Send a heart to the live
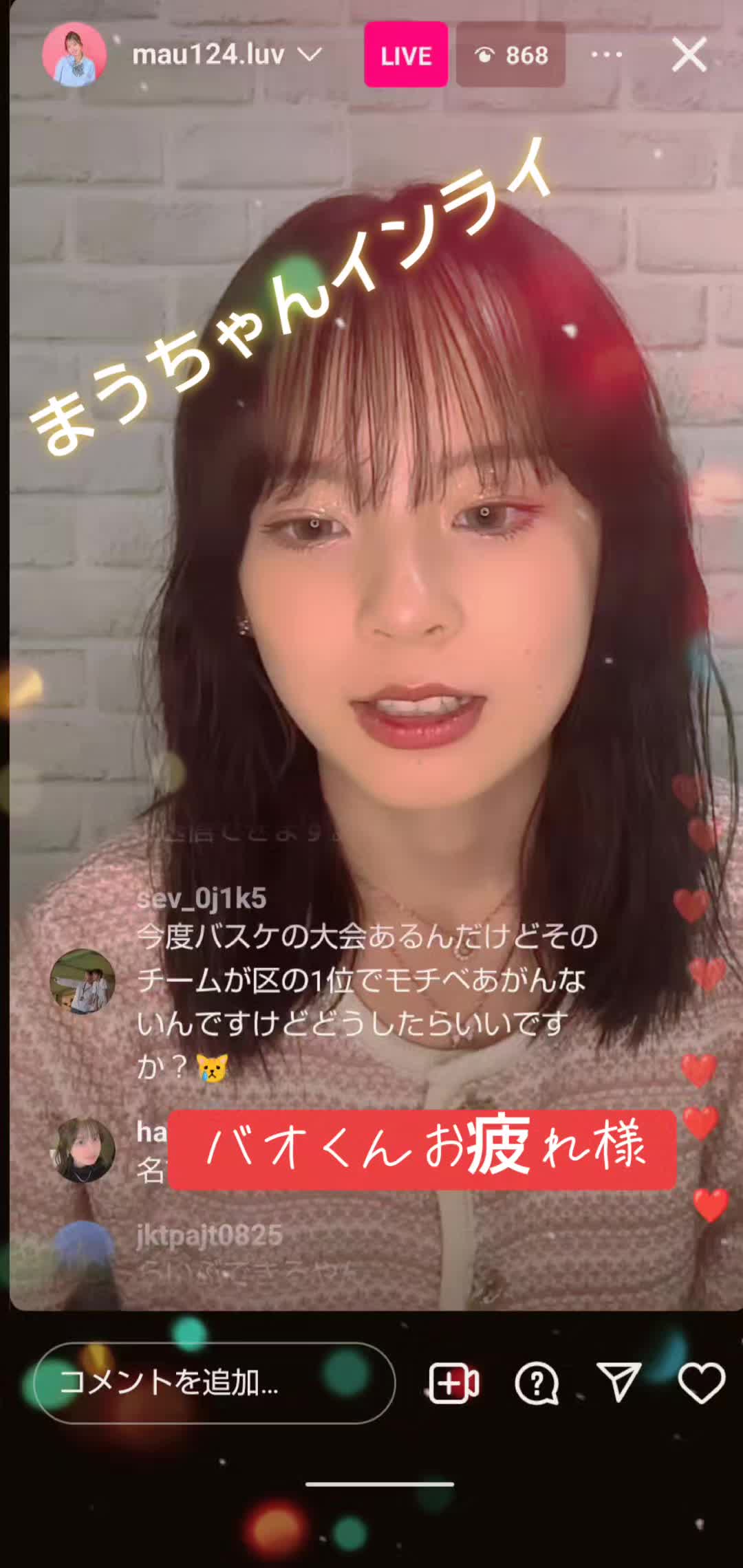This screenshot has width=743, height=1568. tap(701, 1383)
